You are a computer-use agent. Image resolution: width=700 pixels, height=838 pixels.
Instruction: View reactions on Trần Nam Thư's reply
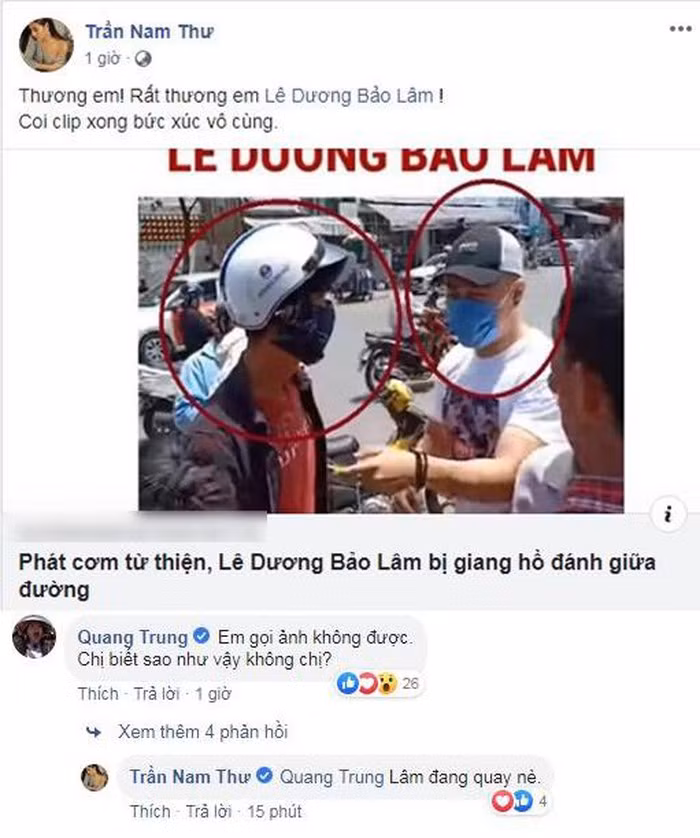[517, 801]
